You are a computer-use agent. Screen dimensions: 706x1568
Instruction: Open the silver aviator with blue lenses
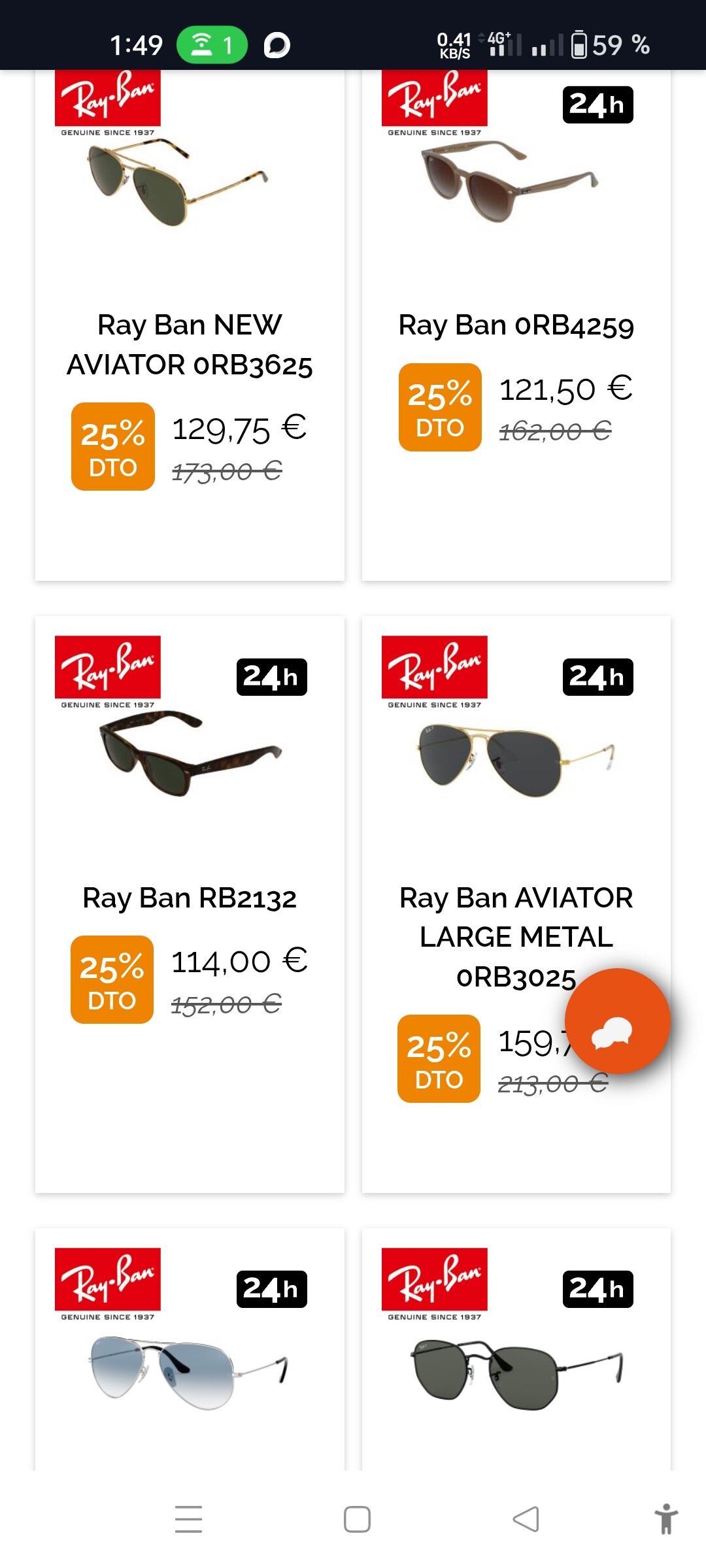tap(190, 1371)
